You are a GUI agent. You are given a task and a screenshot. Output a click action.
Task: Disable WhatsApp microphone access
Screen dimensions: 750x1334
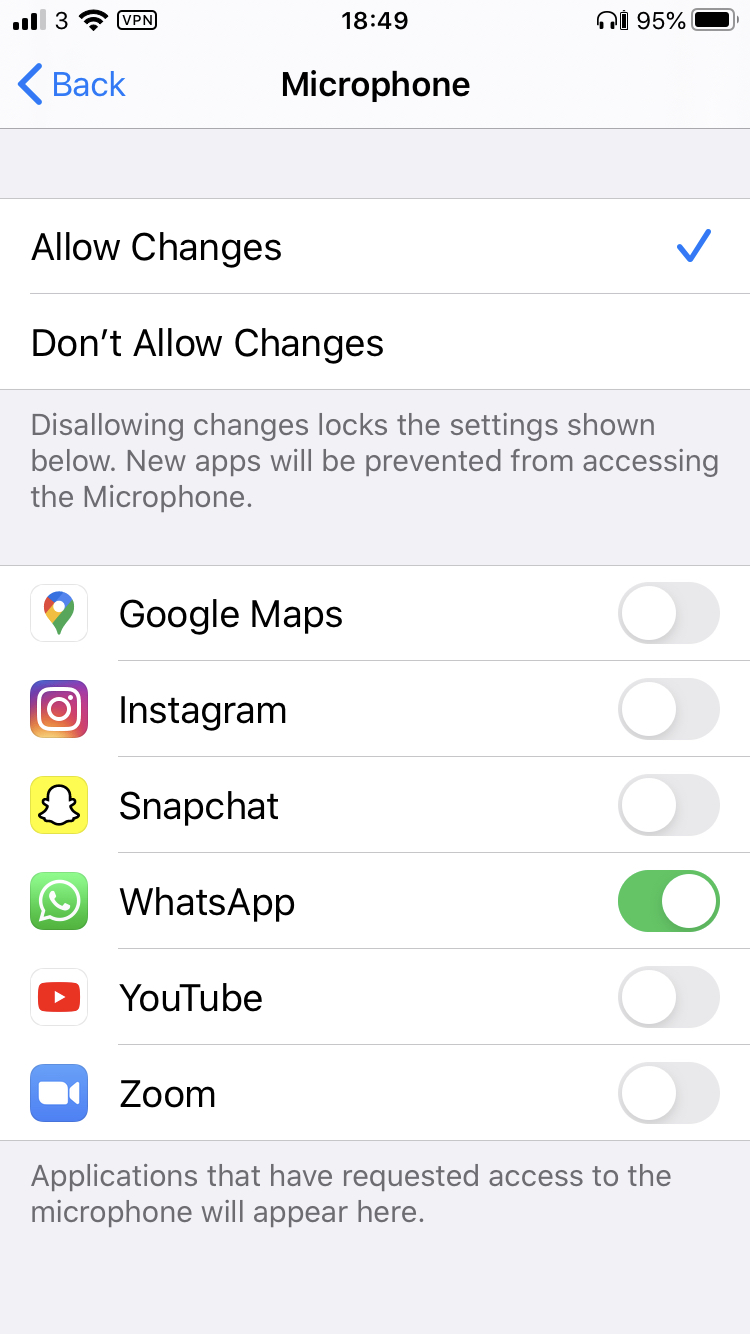[668, 901]
